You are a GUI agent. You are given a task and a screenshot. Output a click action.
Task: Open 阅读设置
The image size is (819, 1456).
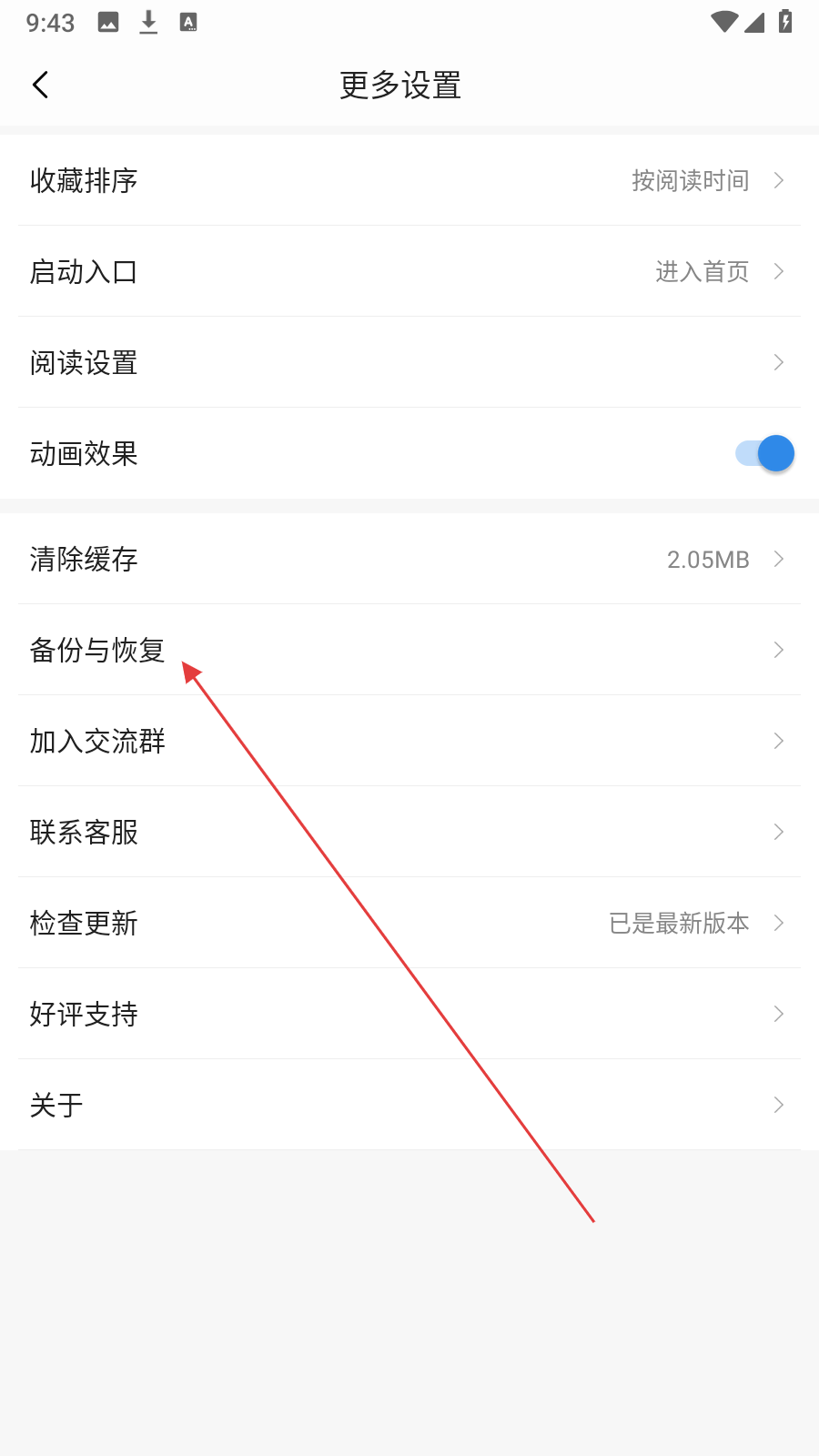click(x=409, y=362)
